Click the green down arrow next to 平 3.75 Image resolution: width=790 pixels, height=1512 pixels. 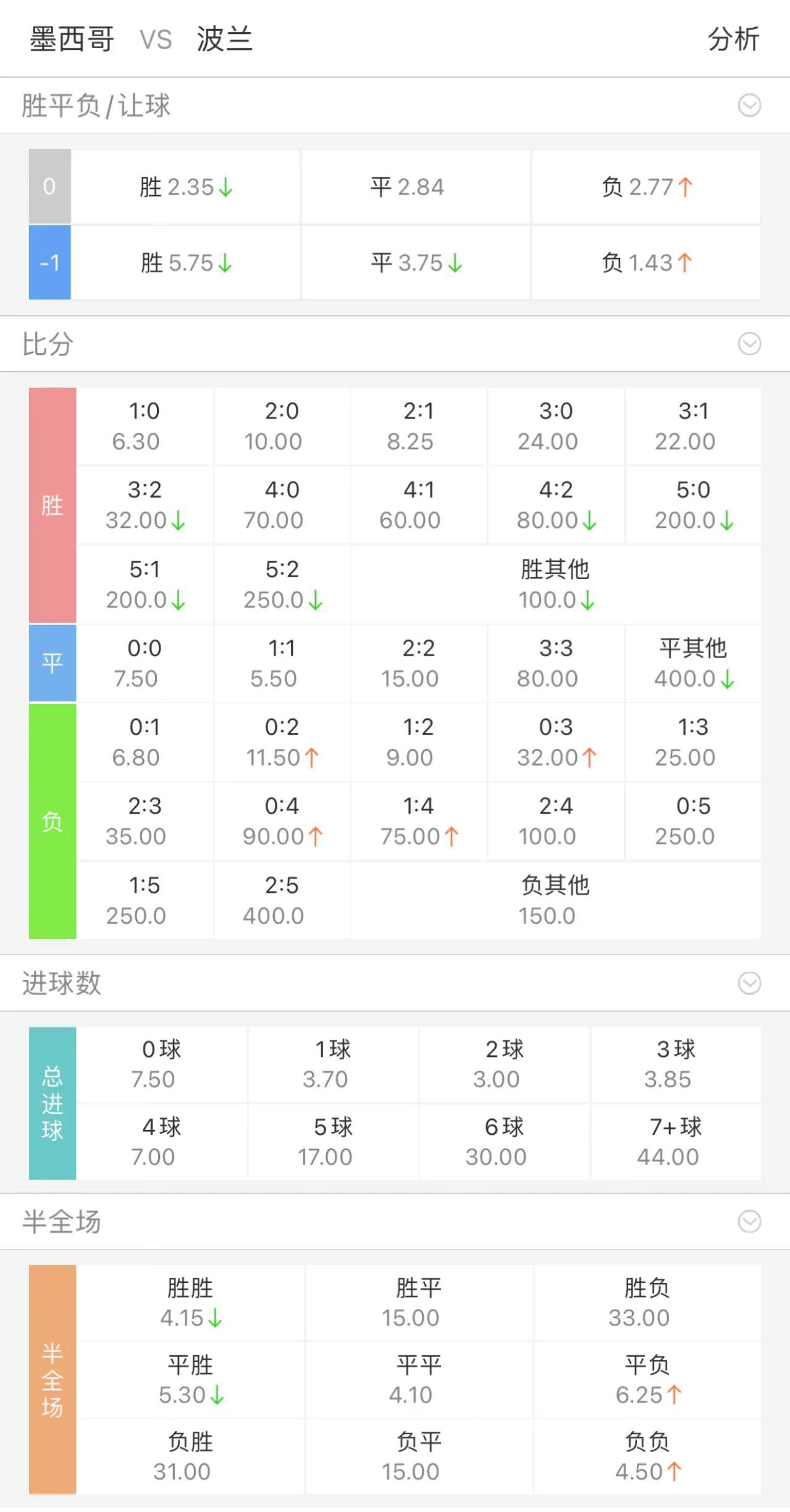[x=455, y=263]
